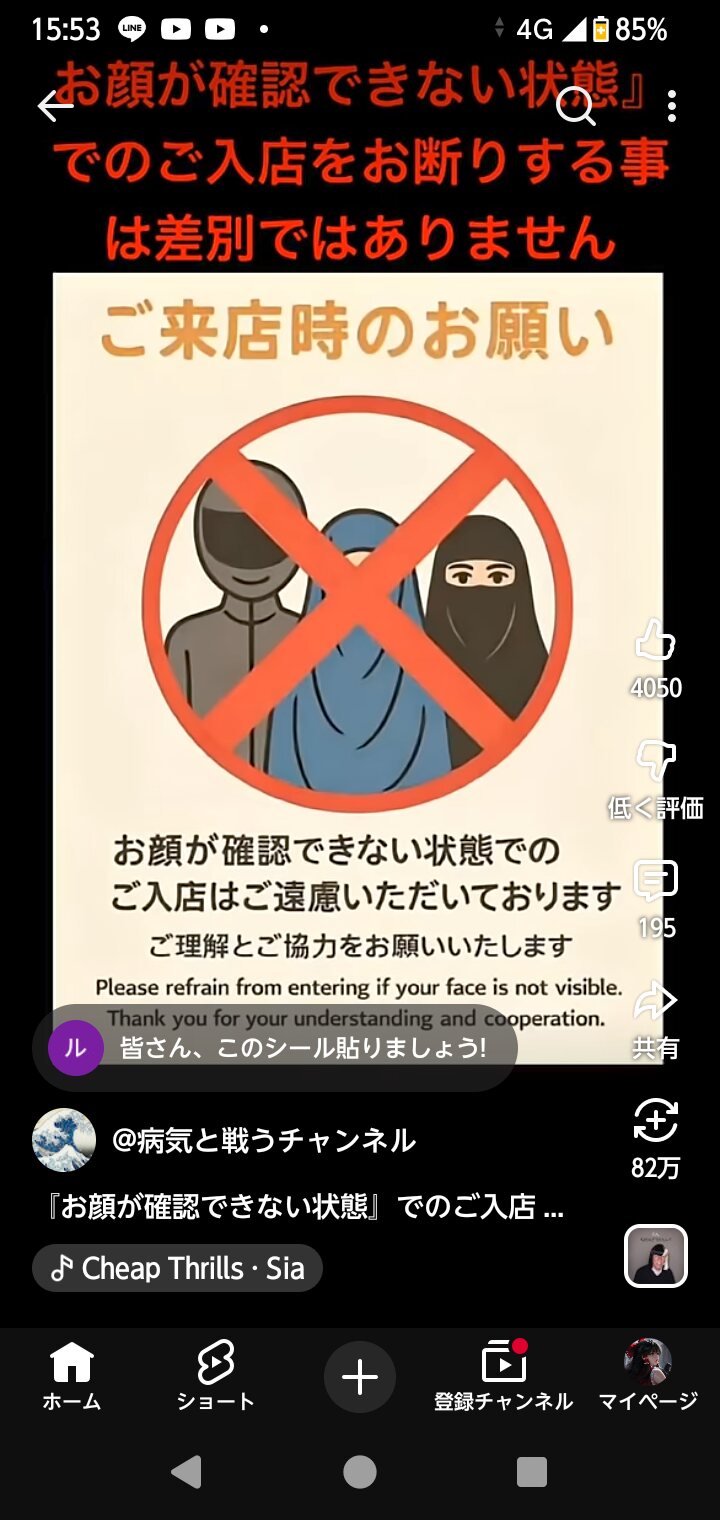
Task: Tap the system back button
Action: (x=186, y=1472)
